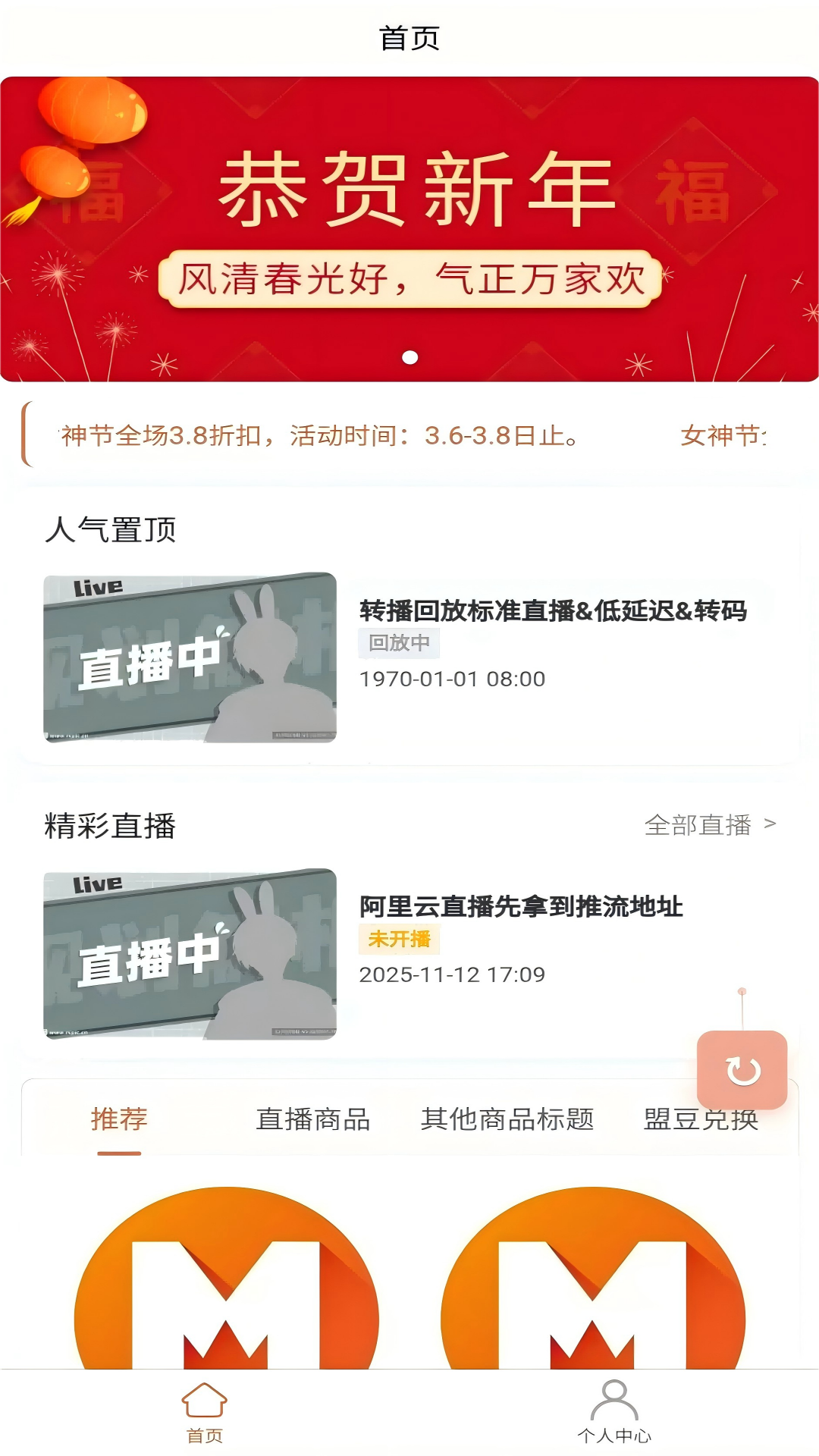Switch to the 直播商品 tab
This screenshot has width=819, height=1456.
click(x=315, y=1119)
